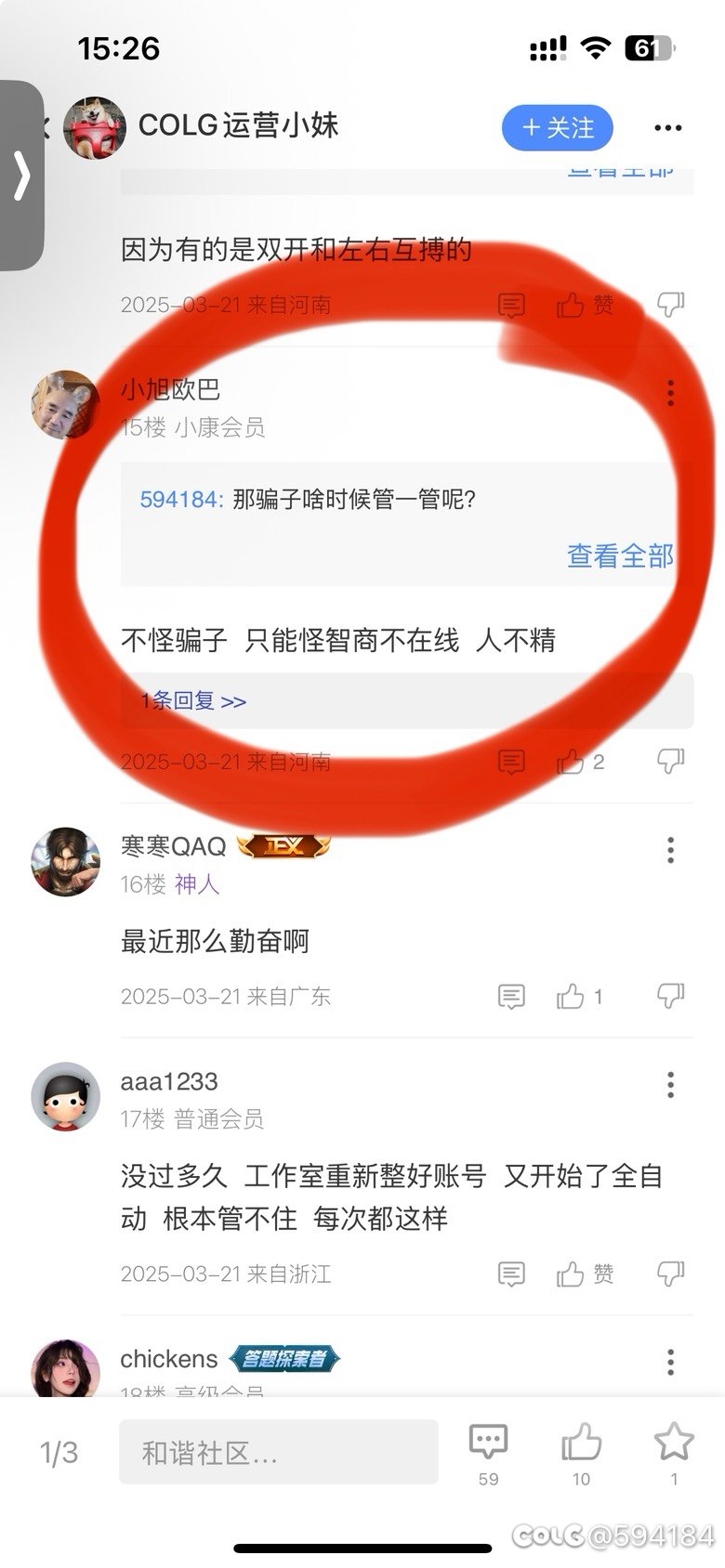The width and height of the screenshot is (725, 1568).
Task: Open chickens' comment options menu
Action: pos(670,1362)
